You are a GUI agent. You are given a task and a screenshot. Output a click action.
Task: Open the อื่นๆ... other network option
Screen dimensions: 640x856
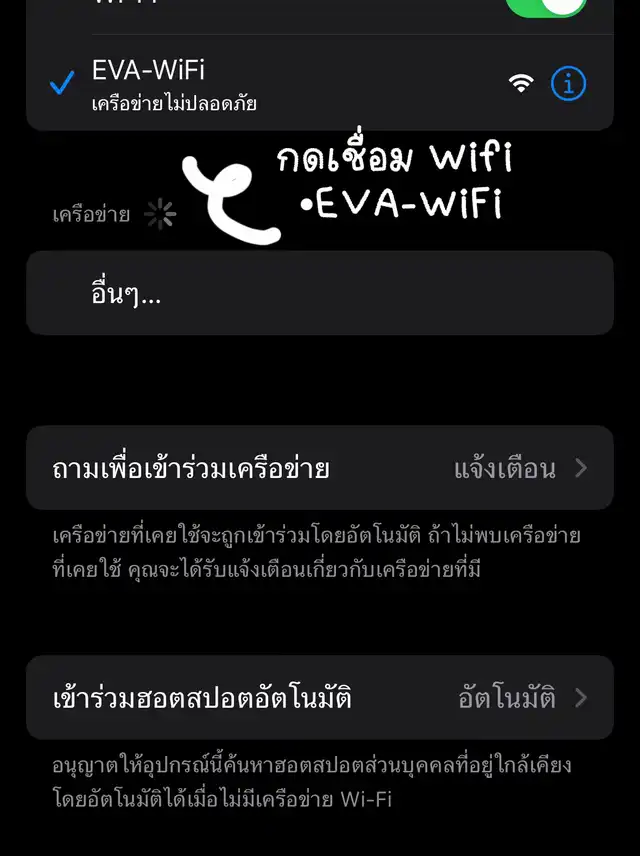[x=320, y=293]
